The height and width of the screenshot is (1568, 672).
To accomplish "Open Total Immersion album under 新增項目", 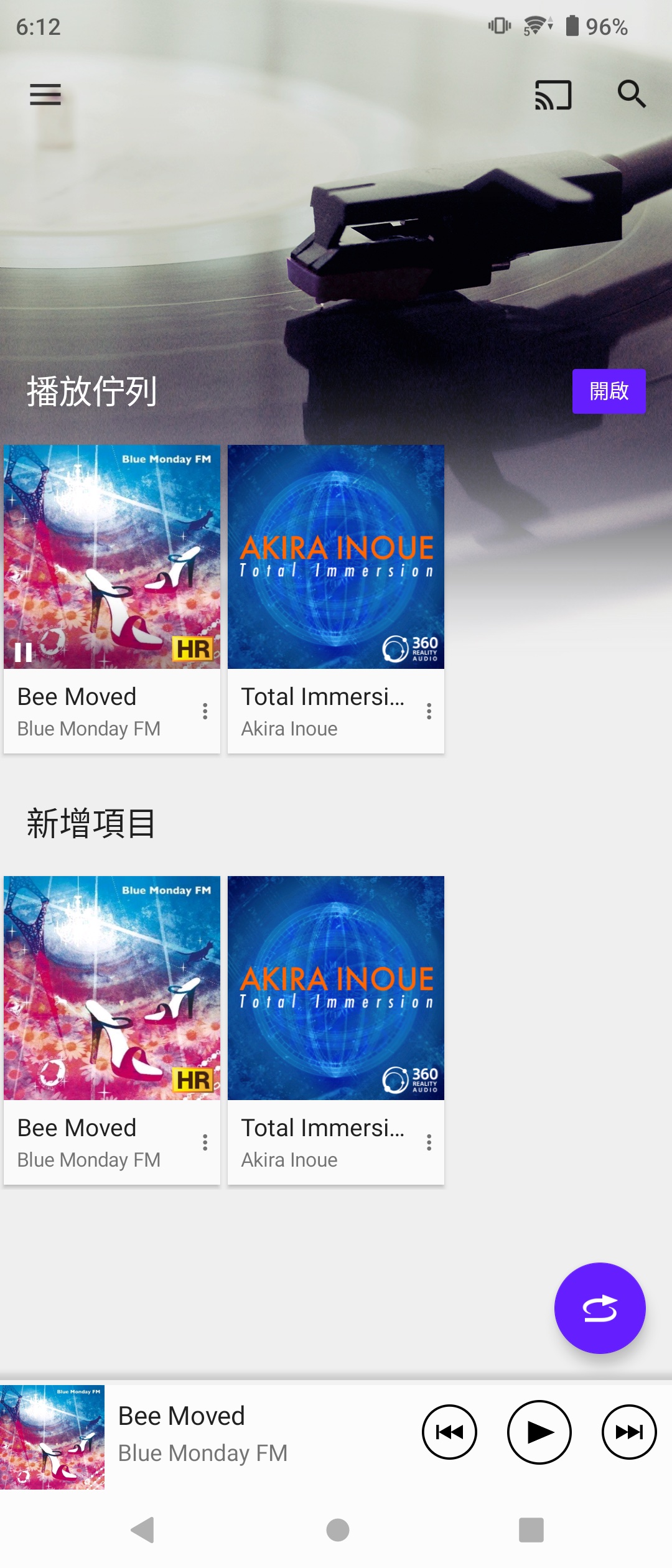I will [x=336, y=988].
